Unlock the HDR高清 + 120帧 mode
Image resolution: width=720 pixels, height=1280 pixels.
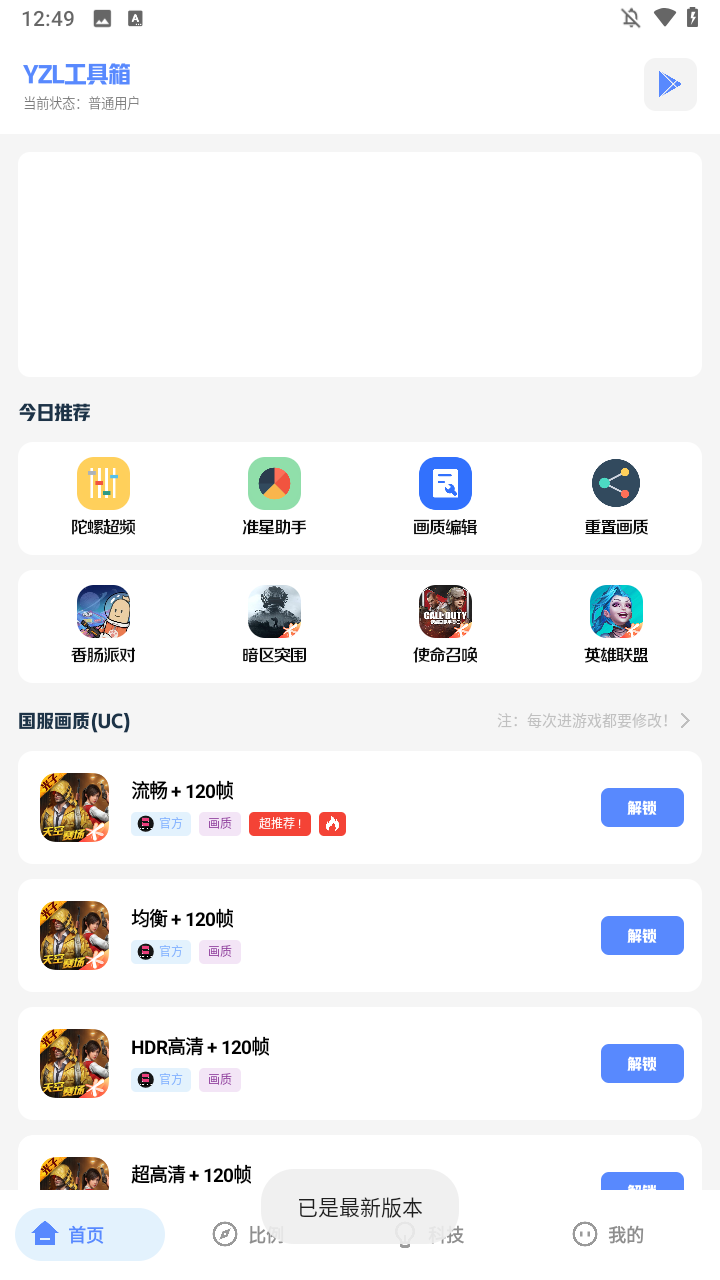click(642, 1063)
